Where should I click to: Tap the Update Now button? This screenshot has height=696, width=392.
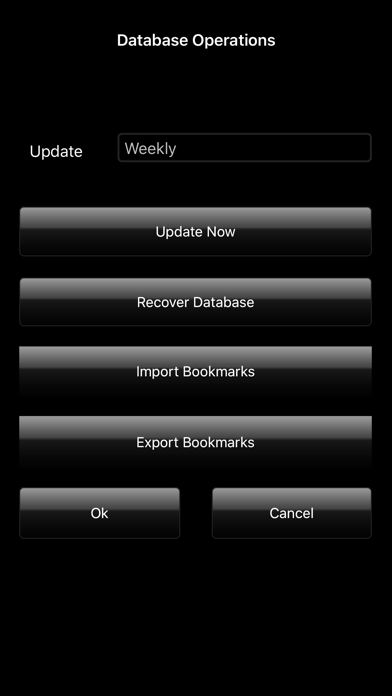[x=195, y=232]
